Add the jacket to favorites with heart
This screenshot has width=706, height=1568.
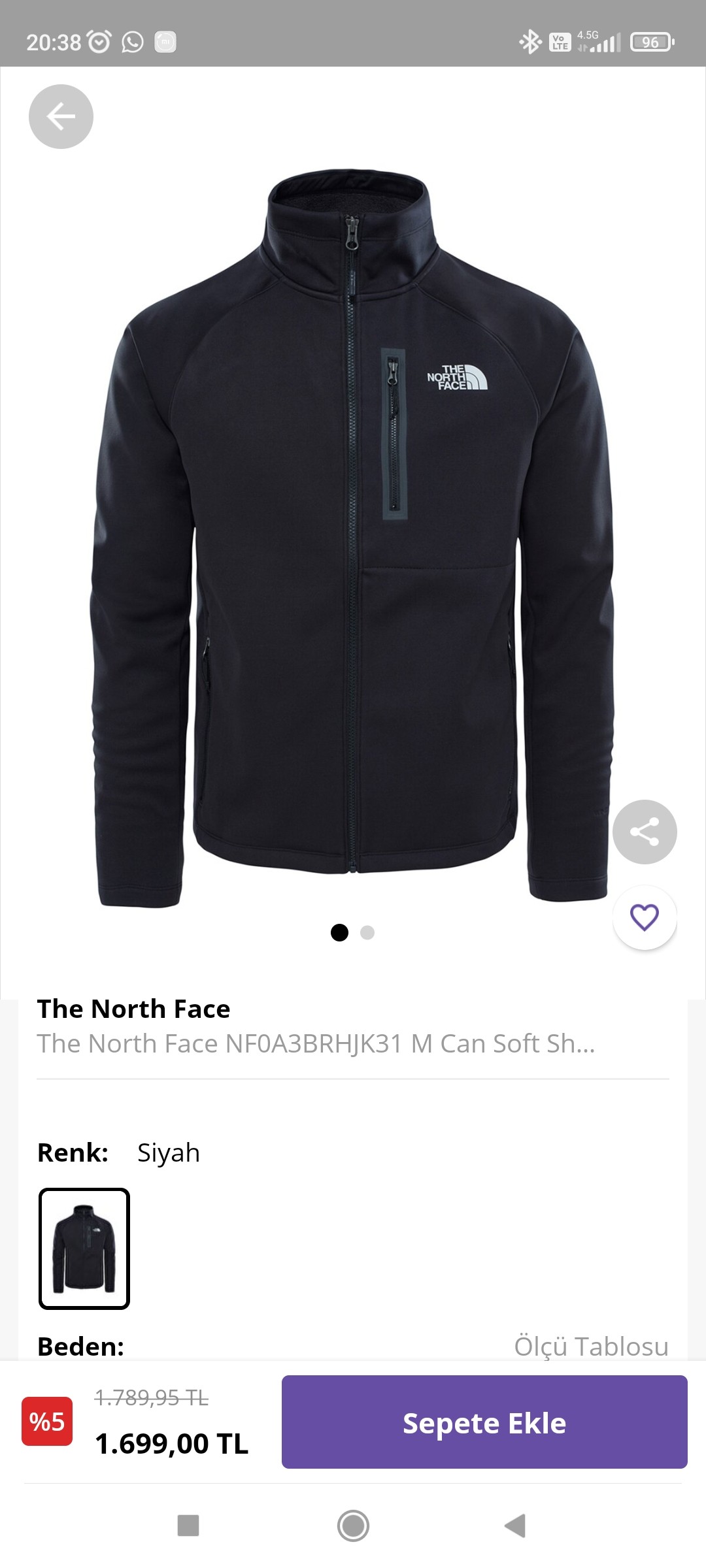coord(645,917)
